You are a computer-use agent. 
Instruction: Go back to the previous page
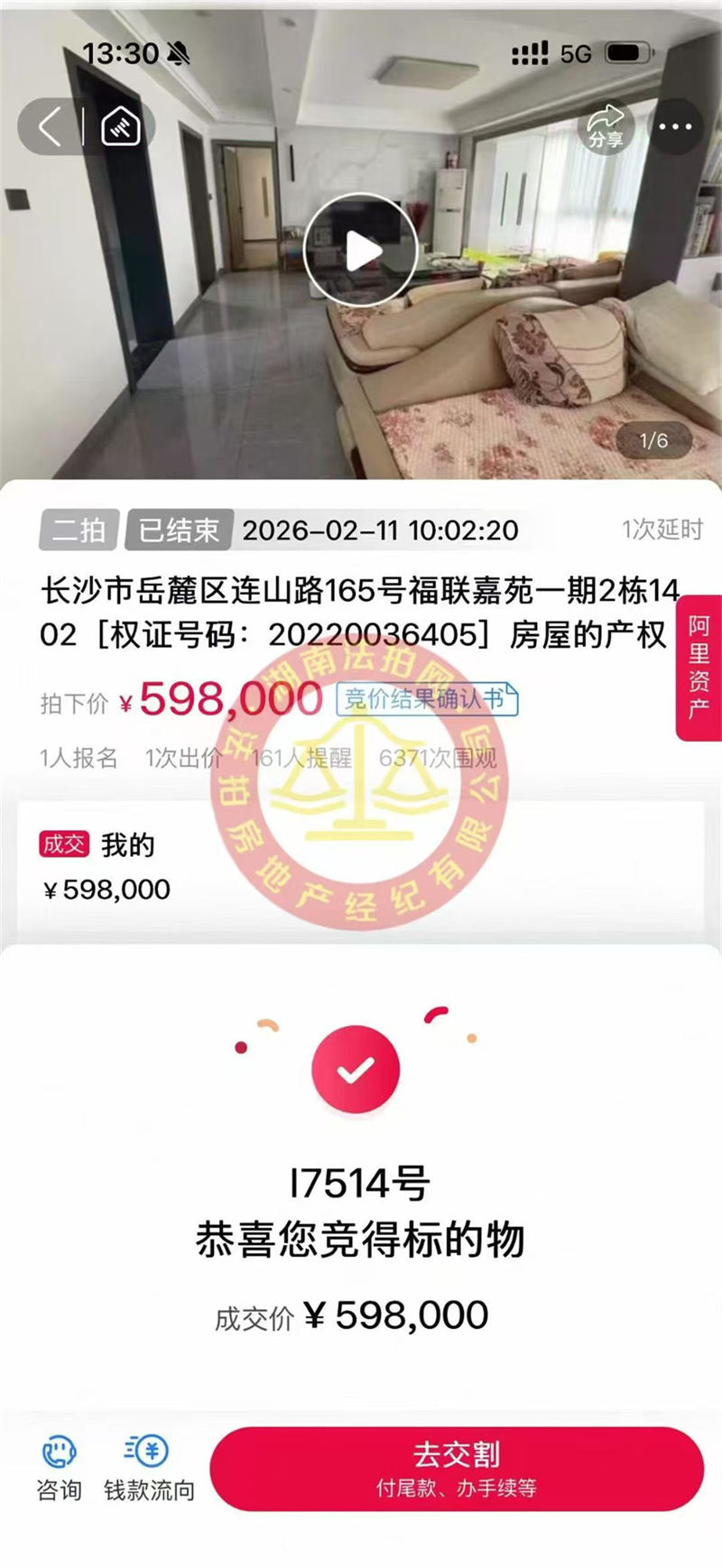[x=51, y=127]
